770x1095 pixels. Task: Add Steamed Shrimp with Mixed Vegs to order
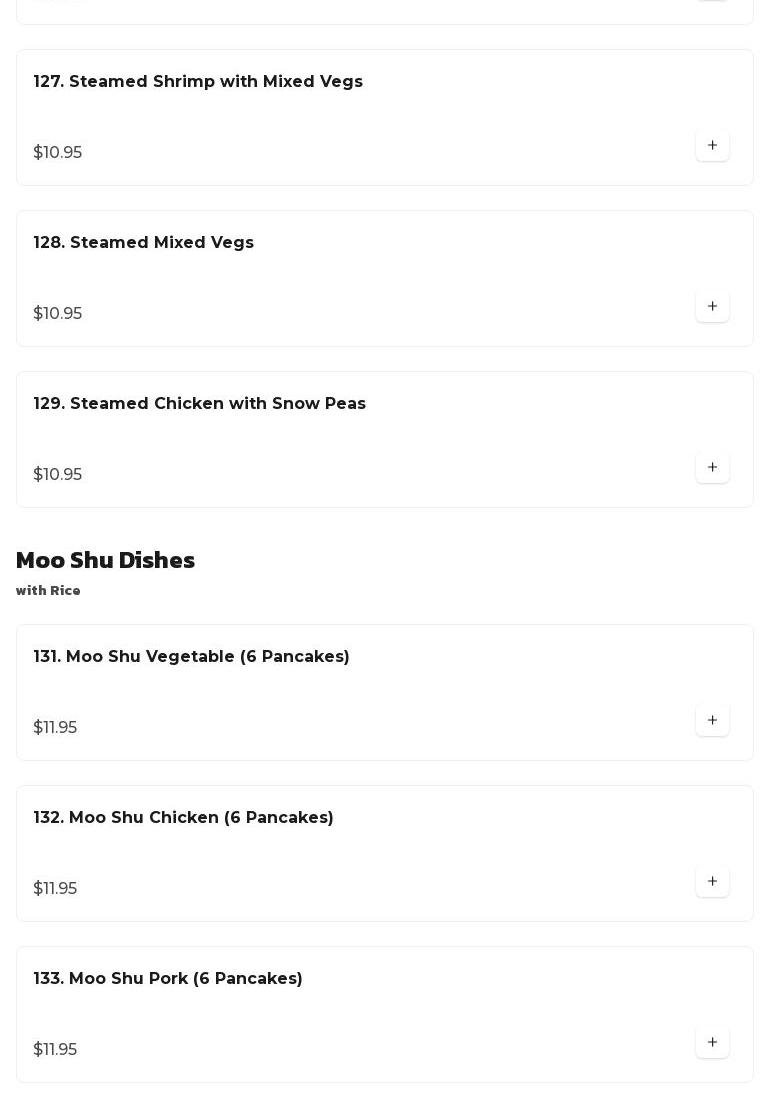[x=712, y=146]
